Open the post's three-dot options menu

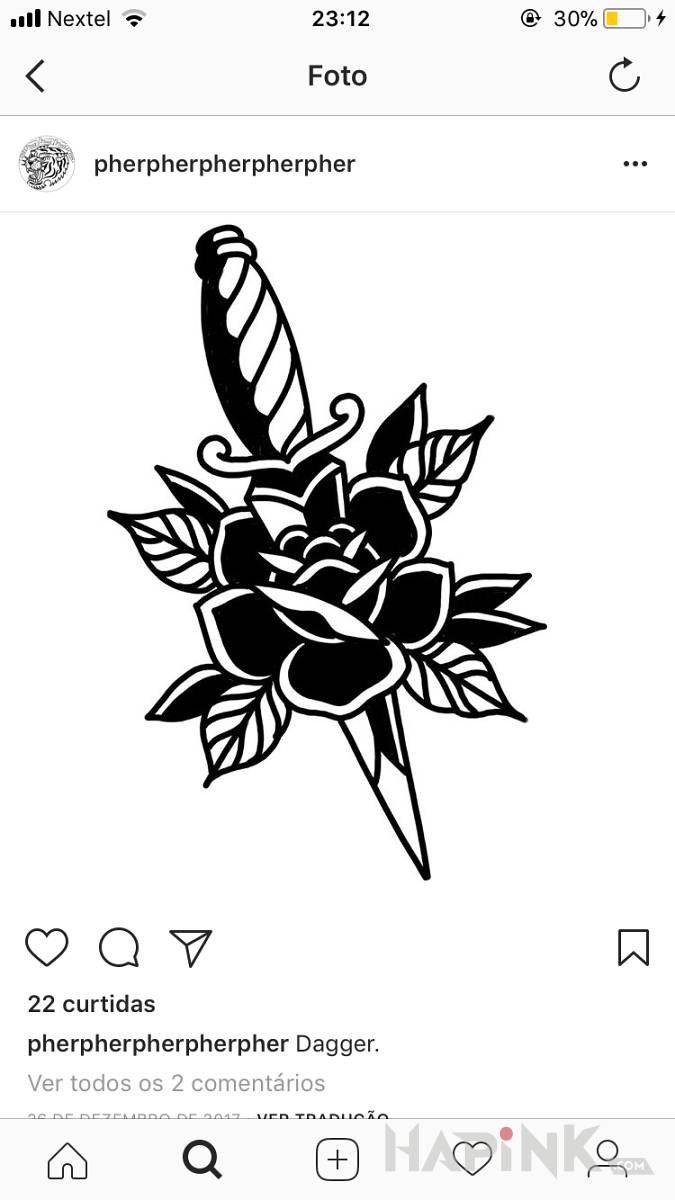[635, 164]
